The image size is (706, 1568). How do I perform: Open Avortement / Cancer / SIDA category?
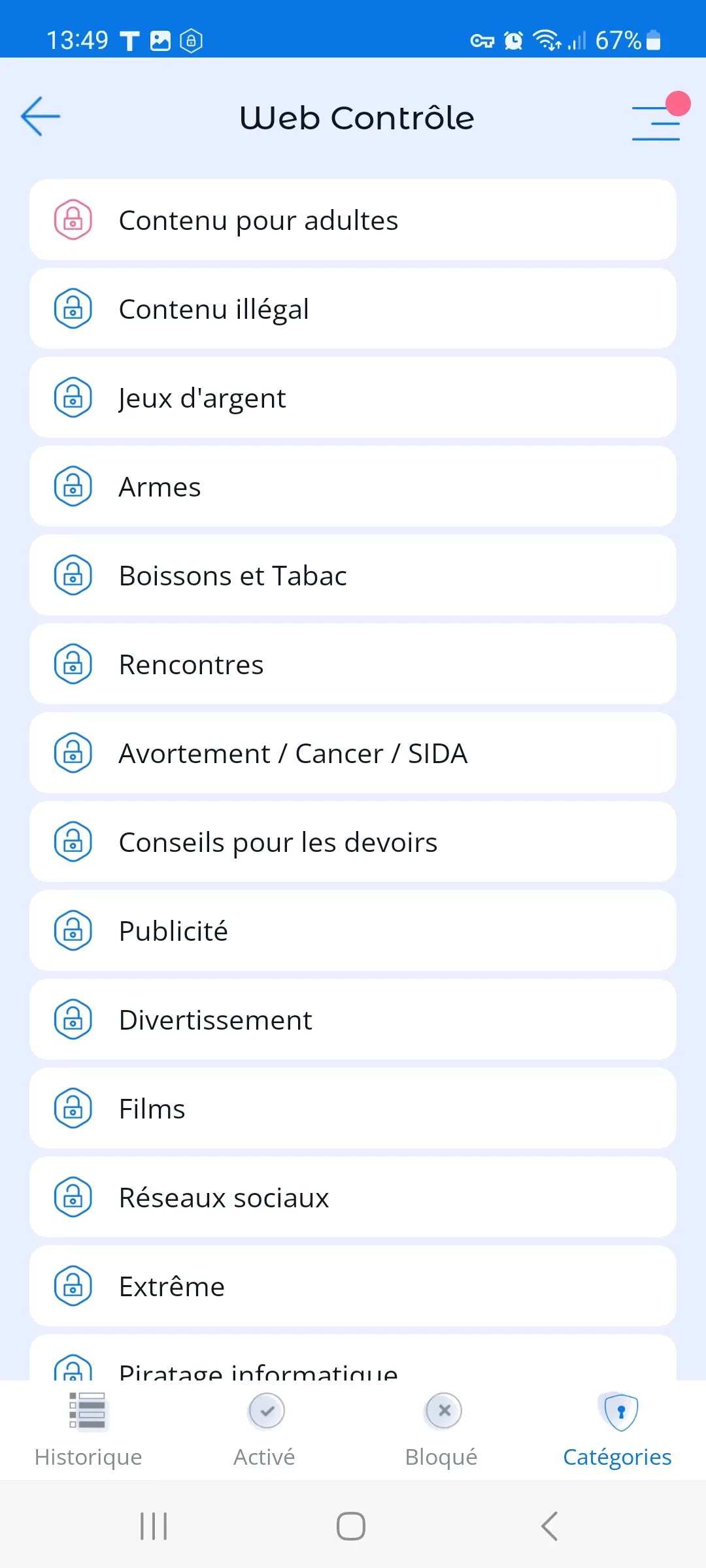353,753
